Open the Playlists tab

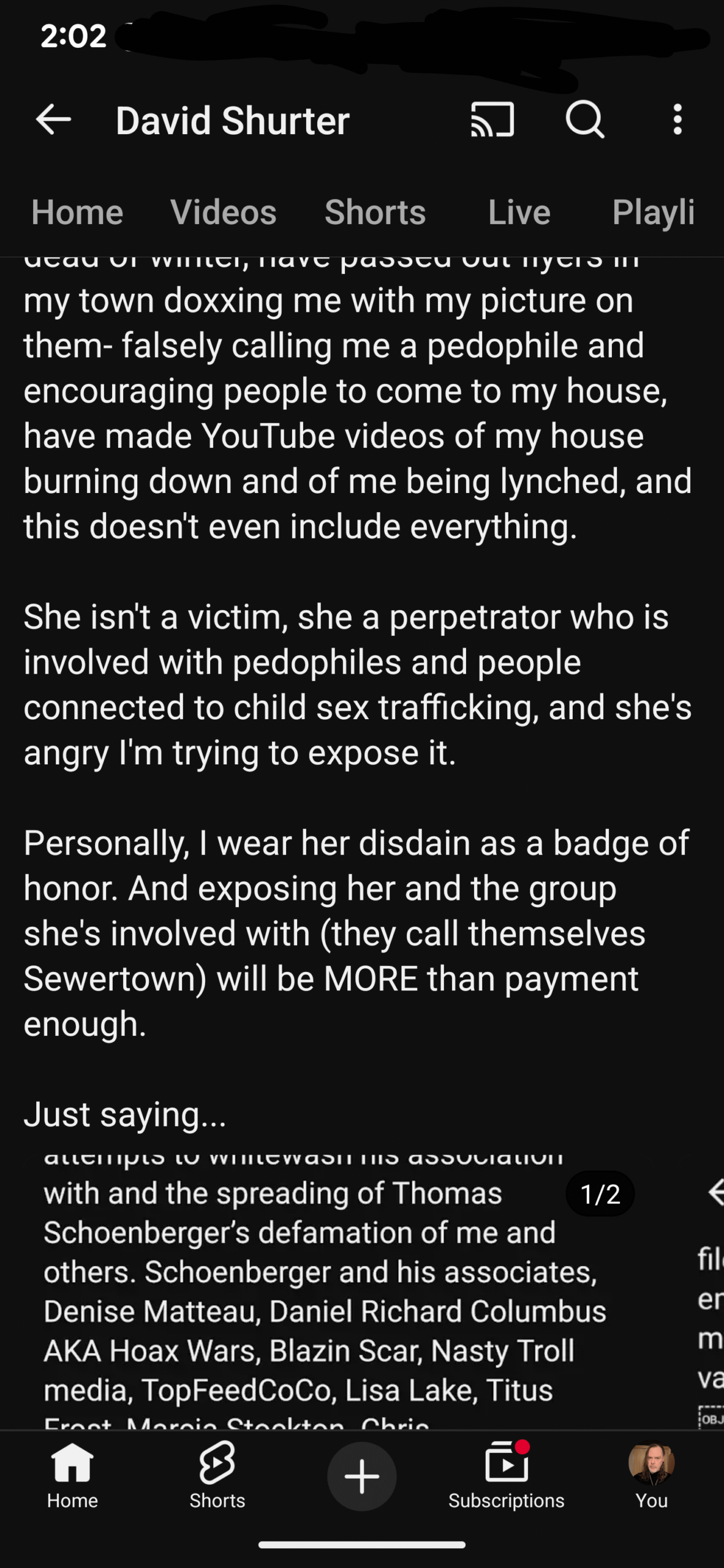(653, 212)
